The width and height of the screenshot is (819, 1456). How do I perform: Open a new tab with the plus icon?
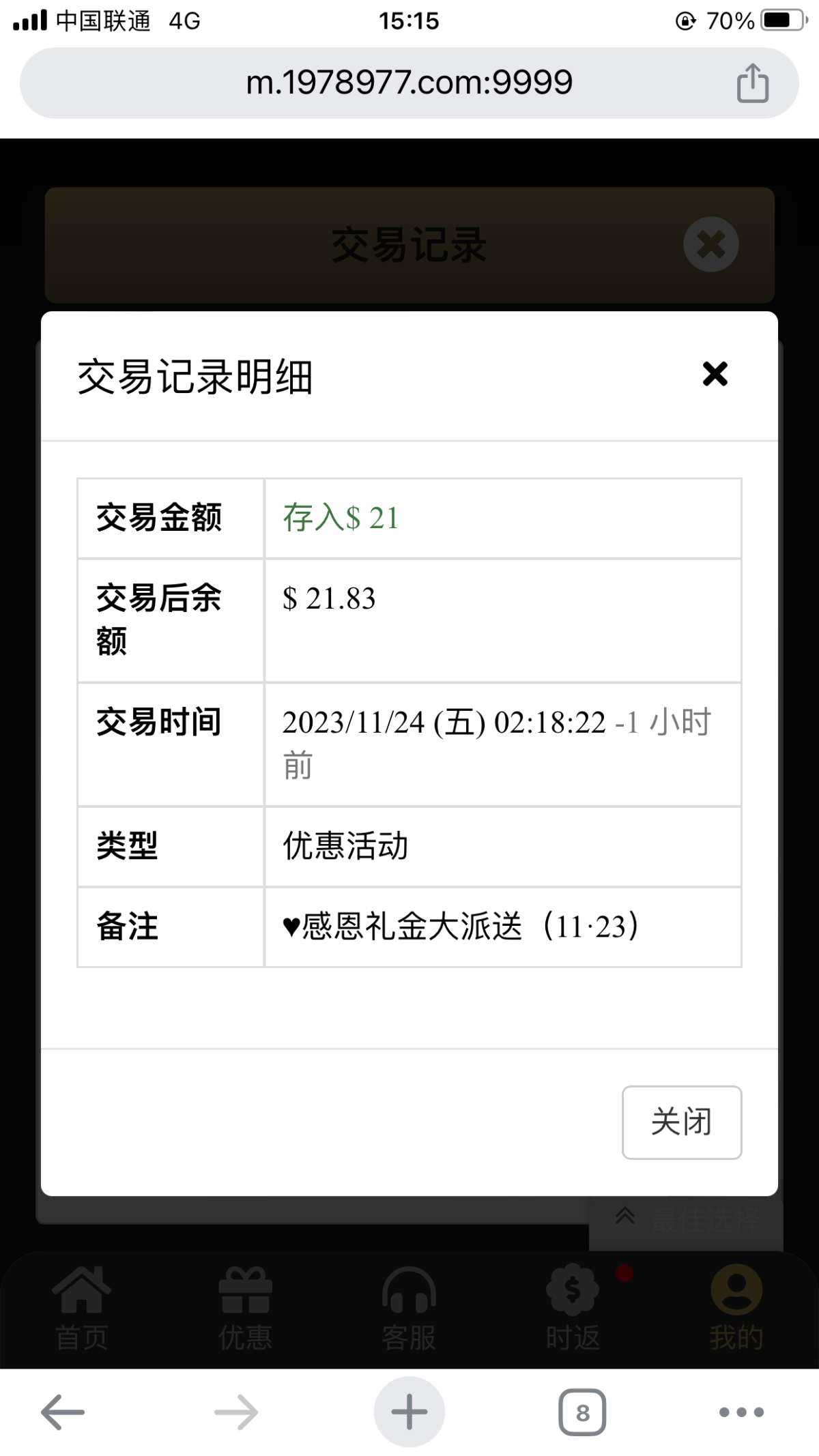pos(409,1411)
